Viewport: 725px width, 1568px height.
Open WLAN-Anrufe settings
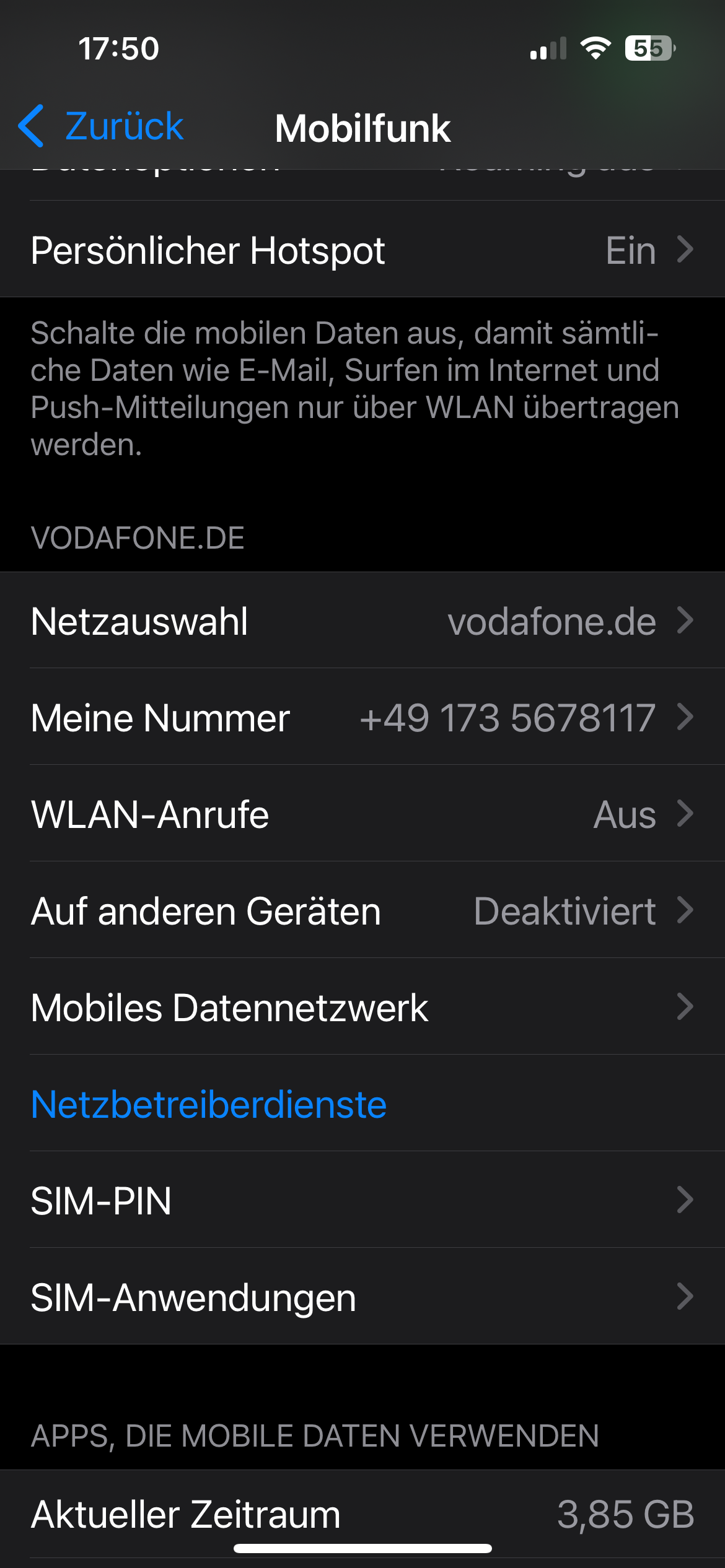click(x=362, y=814)
